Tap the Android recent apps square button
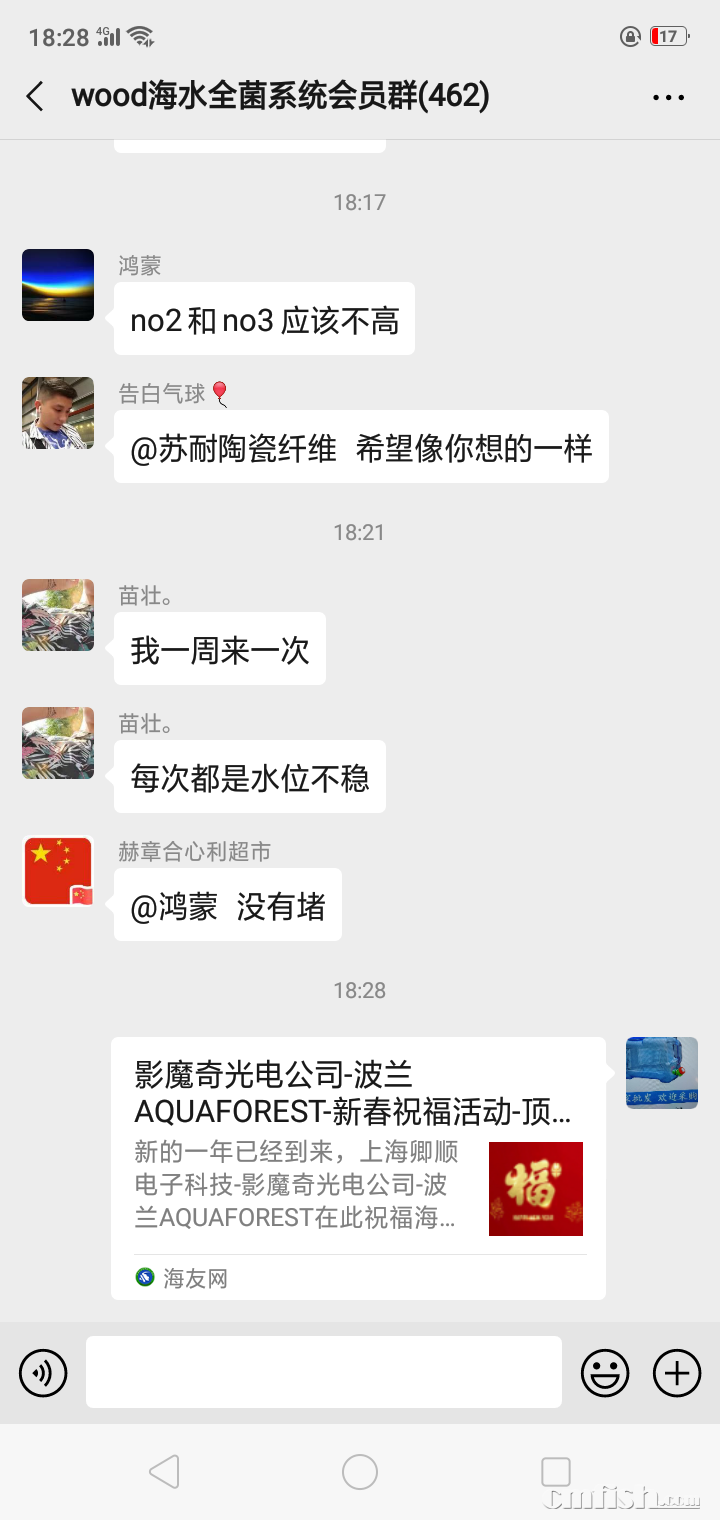720x1520 pixels. click(x=554, y=1471)
